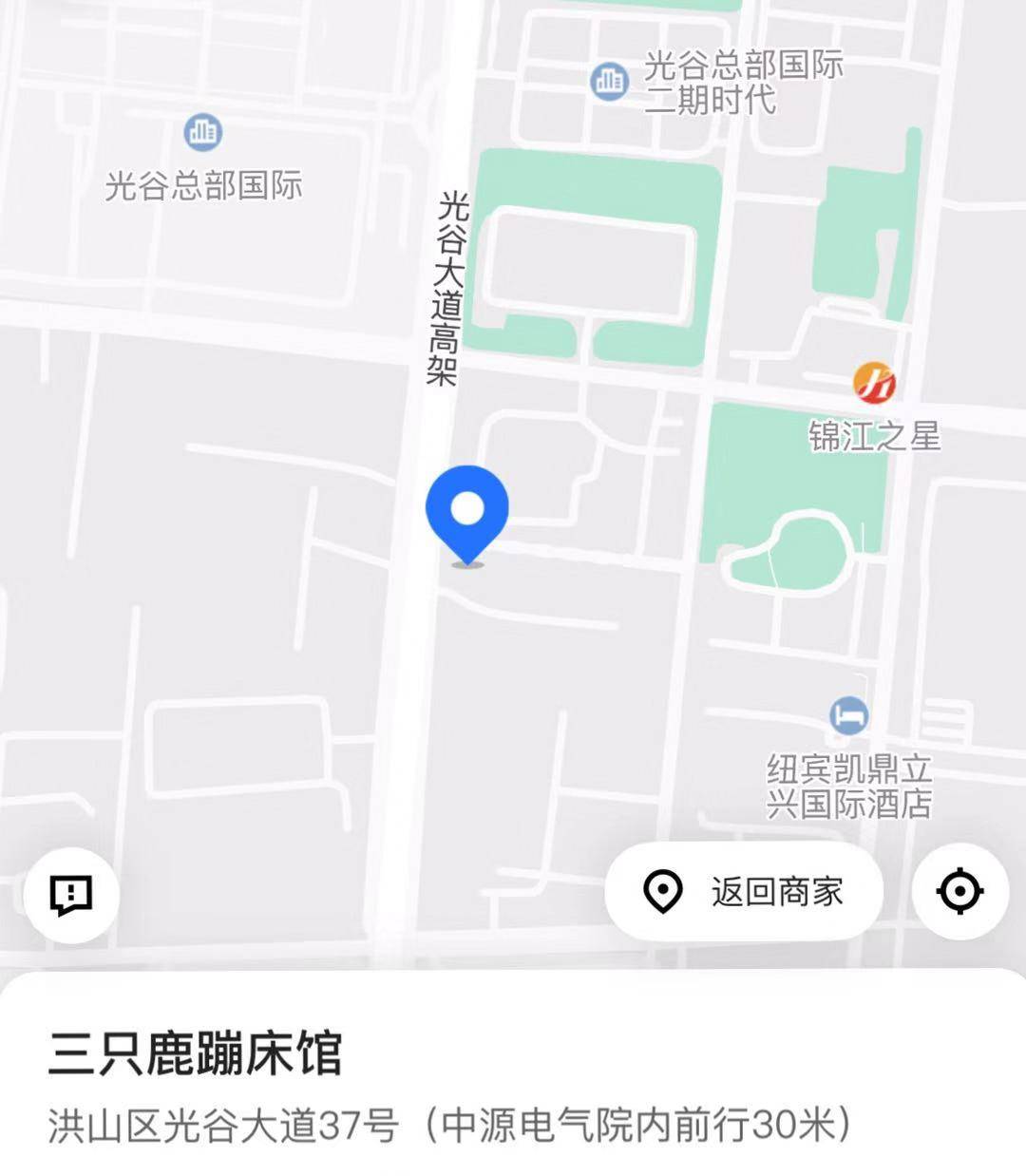Viewport: 1026px width, 1176px height.
Task: Click the pin icon inside the 返回商家 button
Action: [x=662, y=891]
